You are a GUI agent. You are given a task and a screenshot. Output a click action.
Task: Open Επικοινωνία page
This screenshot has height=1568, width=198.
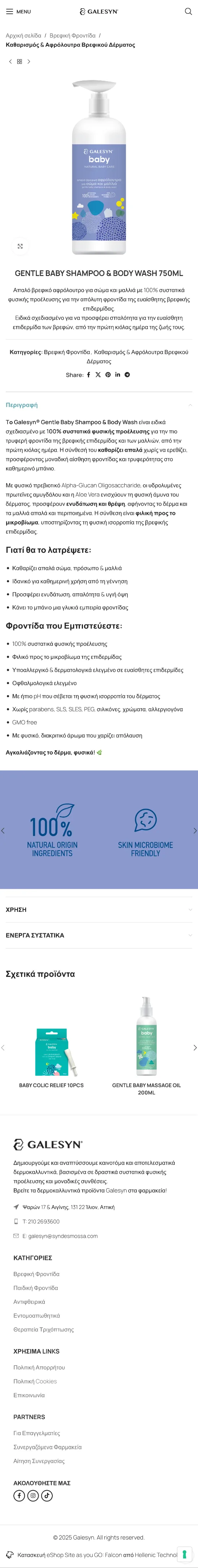[29, 1395]
